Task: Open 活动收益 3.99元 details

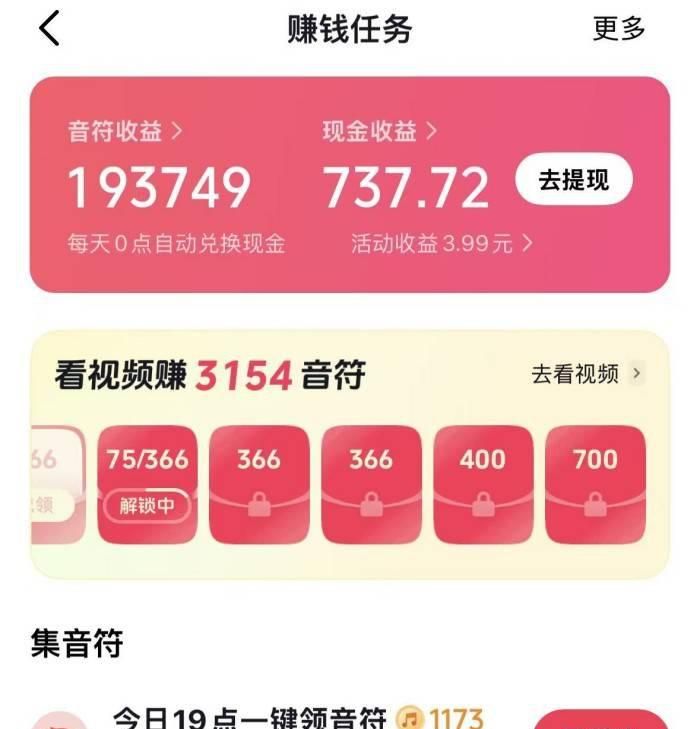Action: [441, 243]
